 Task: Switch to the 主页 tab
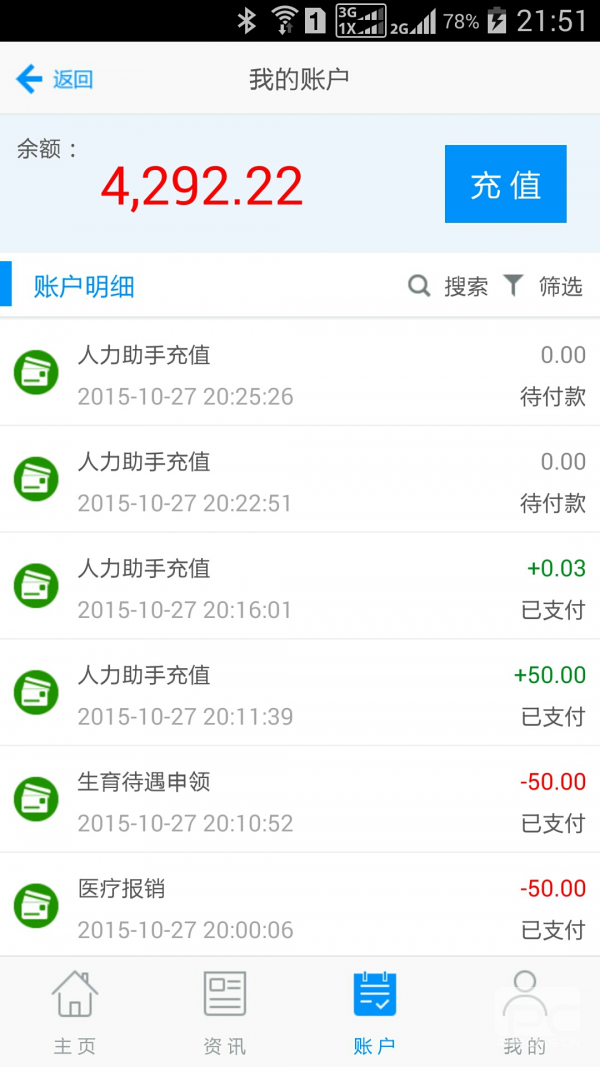(75, 1013)
